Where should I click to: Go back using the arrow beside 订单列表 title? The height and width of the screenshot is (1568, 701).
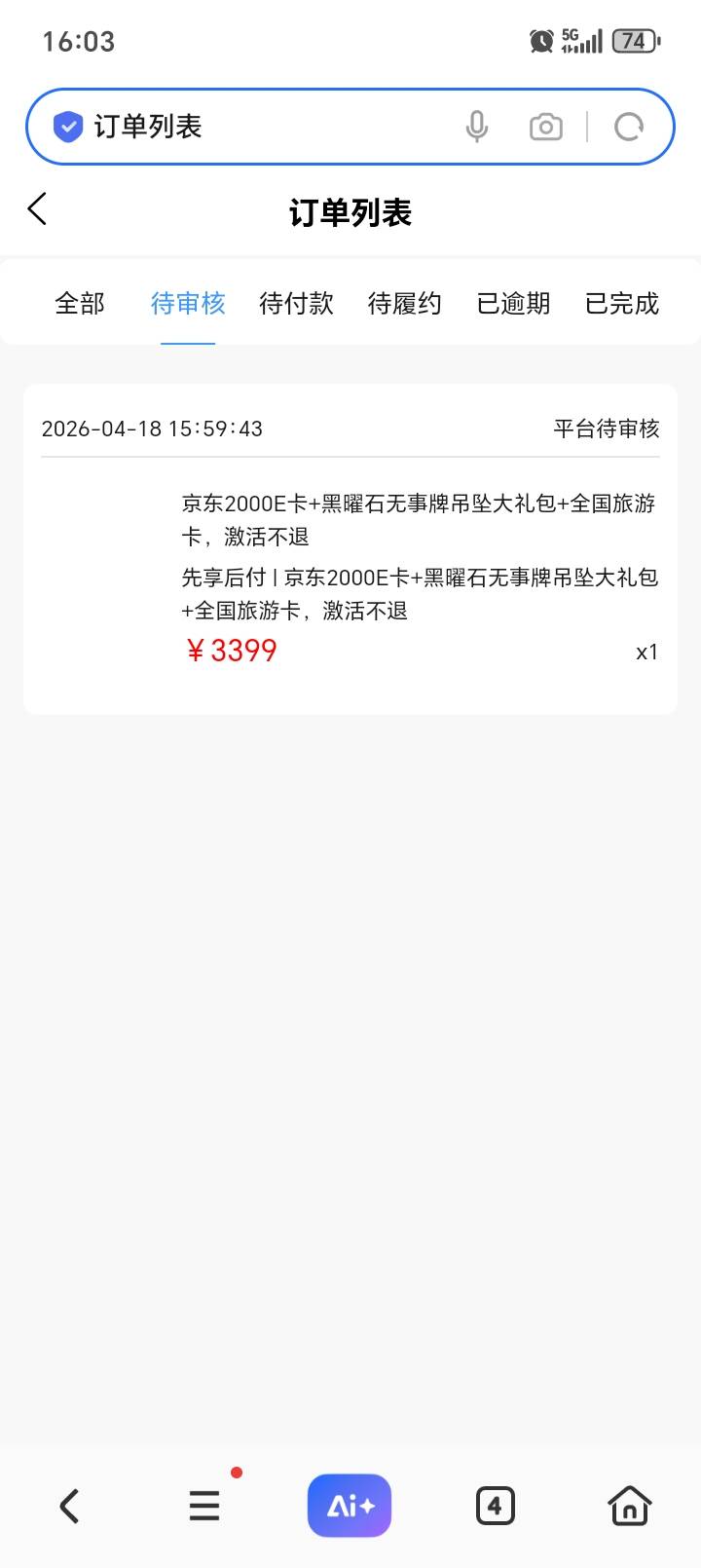point(37,209)
